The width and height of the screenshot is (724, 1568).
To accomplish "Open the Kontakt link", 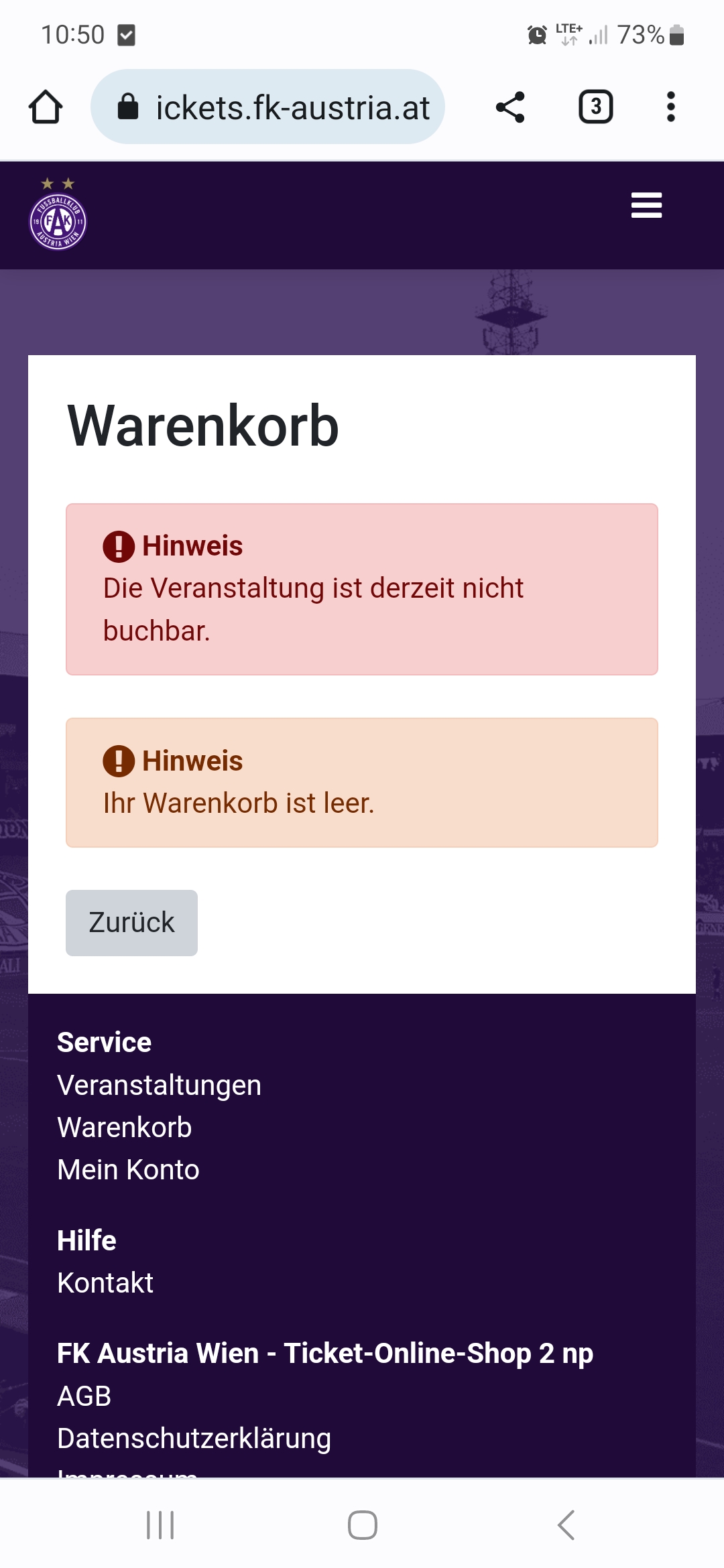I will (x=105, y=1283).
